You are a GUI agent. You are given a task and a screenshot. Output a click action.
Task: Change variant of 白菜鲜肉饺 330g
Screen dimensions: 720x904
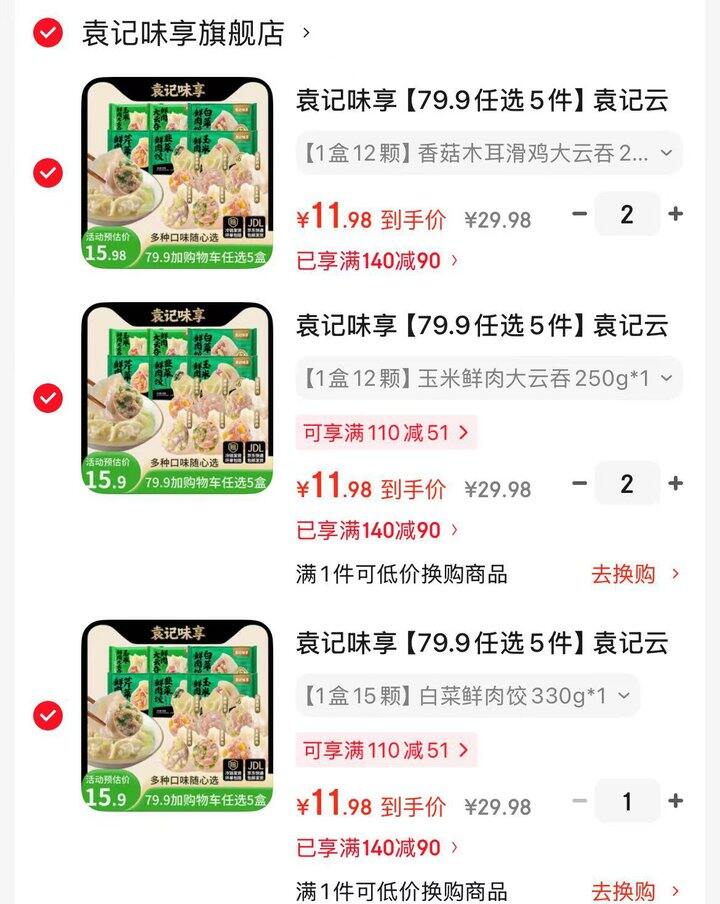pos(467,696)
